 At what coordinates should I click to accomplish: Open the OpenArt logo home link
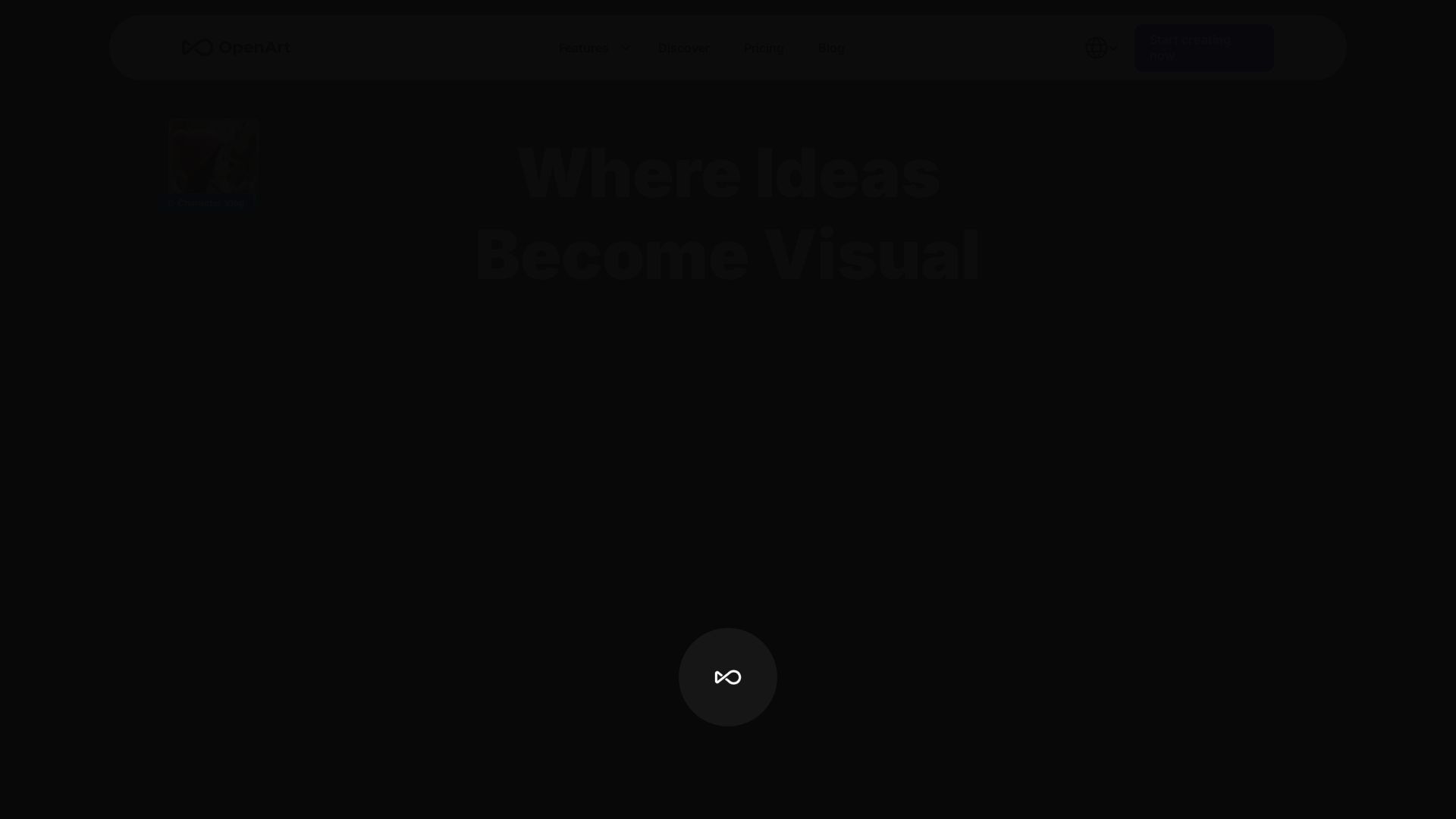pos(236,48)
